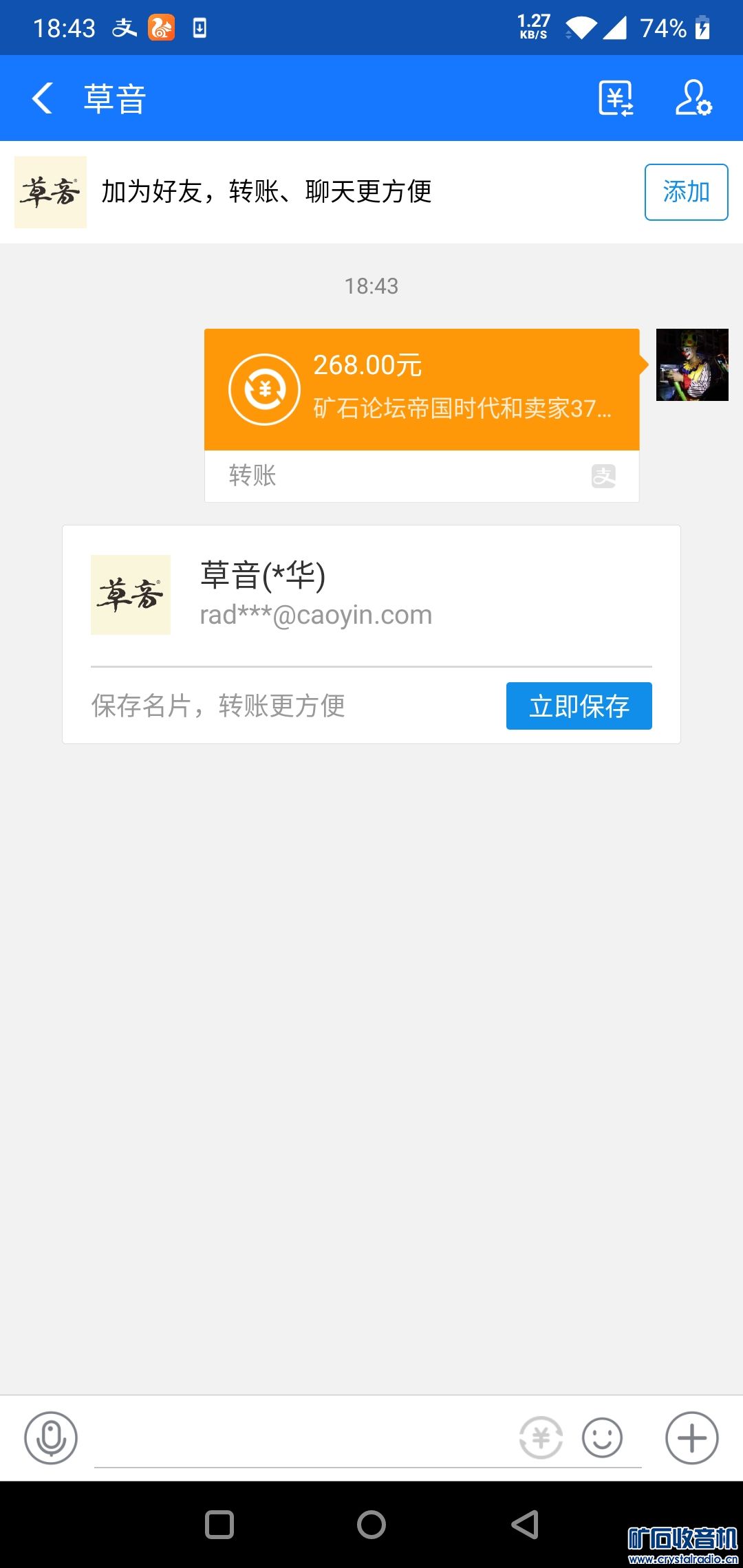Switch to voice input microphone
This screenshot has height=1568, width=743.
coord(51,1438)
